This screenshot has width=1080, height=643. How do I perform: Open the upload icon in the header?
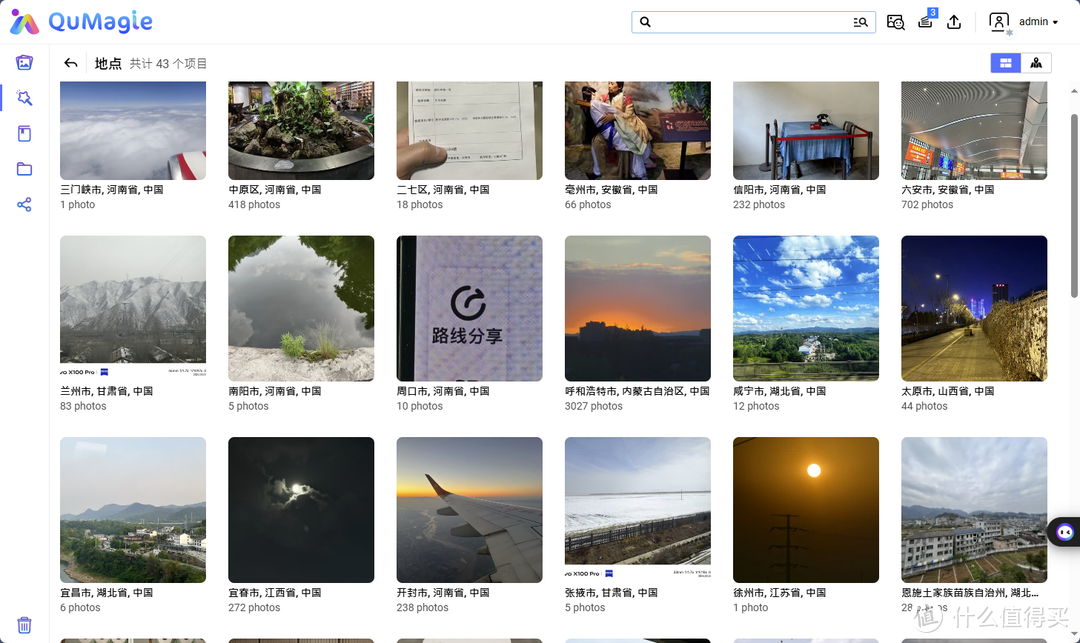(954, 22)
